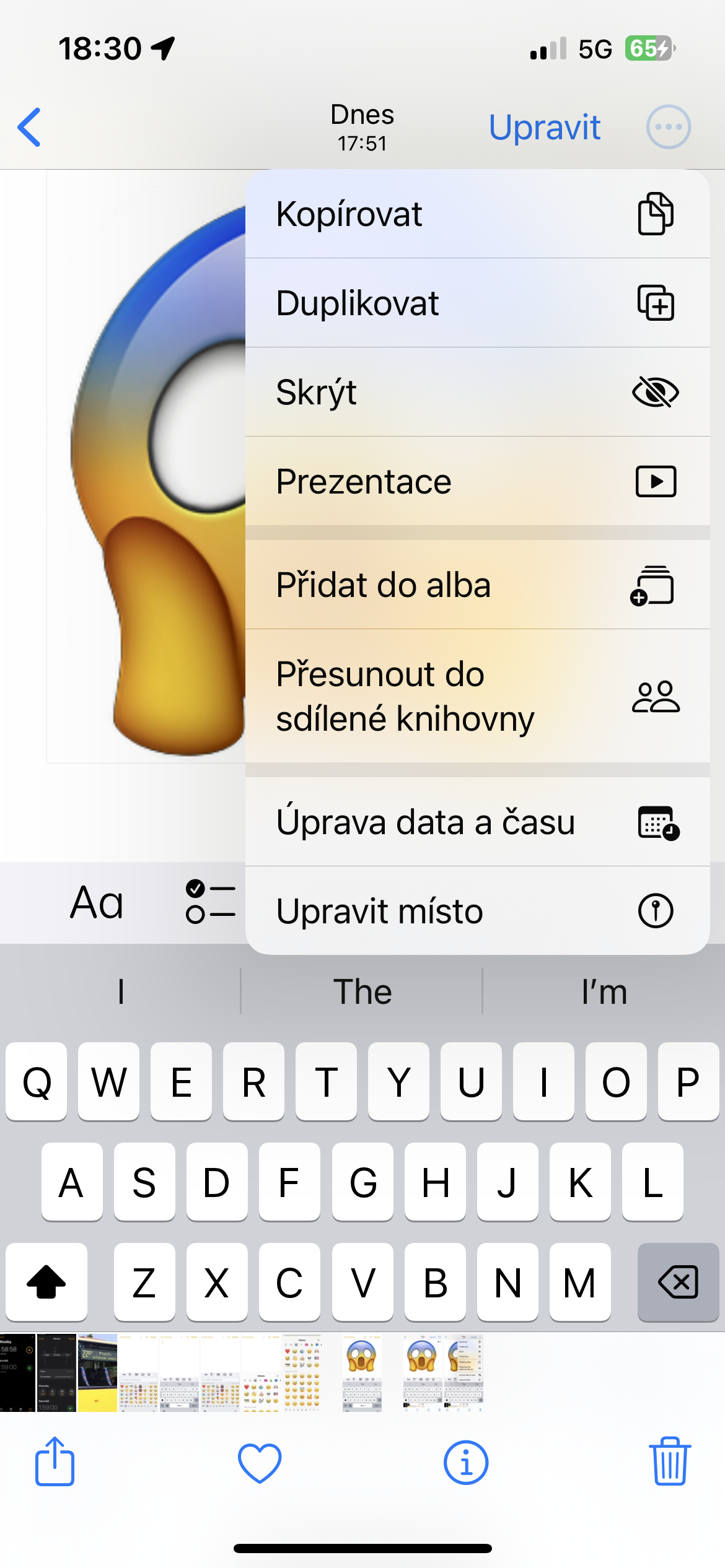
Task: Share the photo with the share icon
Action: click(55, 1461)
